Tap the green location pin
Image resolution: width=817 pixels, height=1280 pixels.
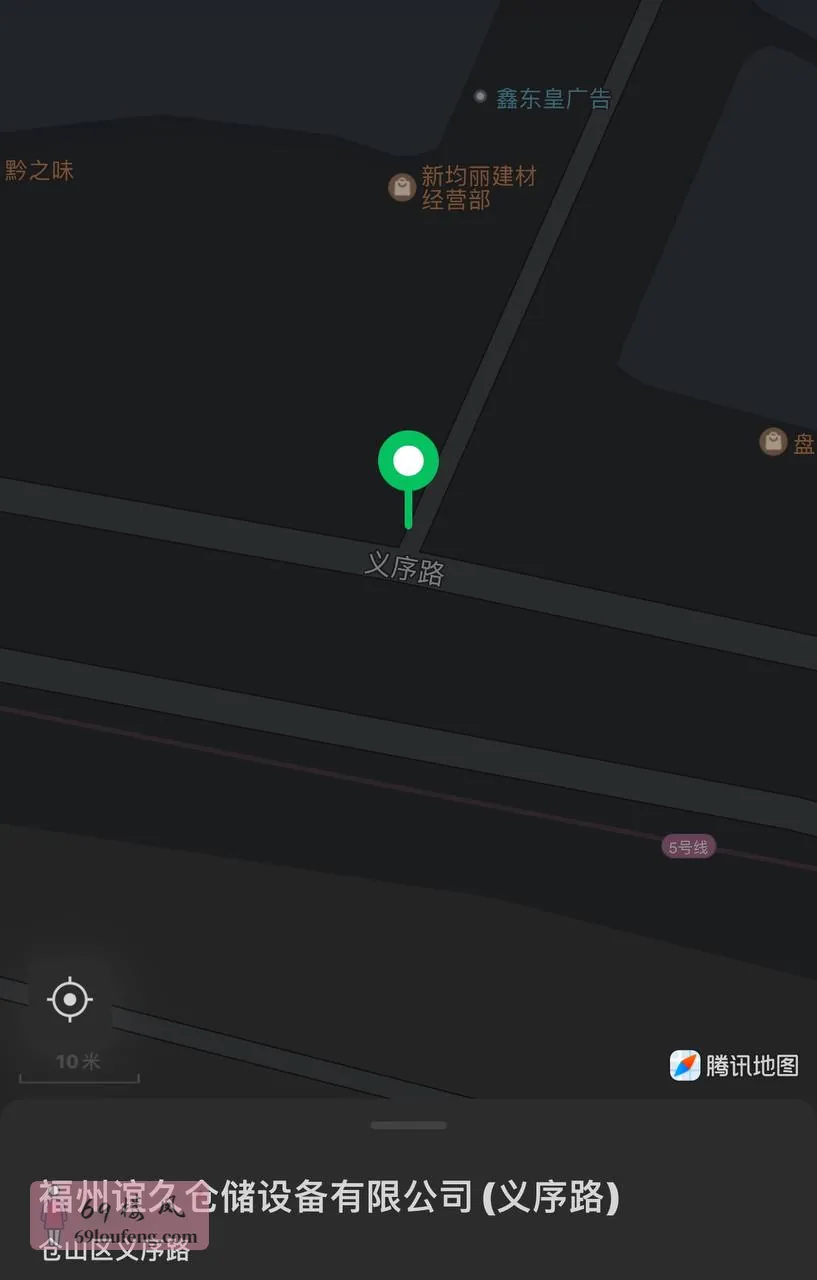point(408,462)
